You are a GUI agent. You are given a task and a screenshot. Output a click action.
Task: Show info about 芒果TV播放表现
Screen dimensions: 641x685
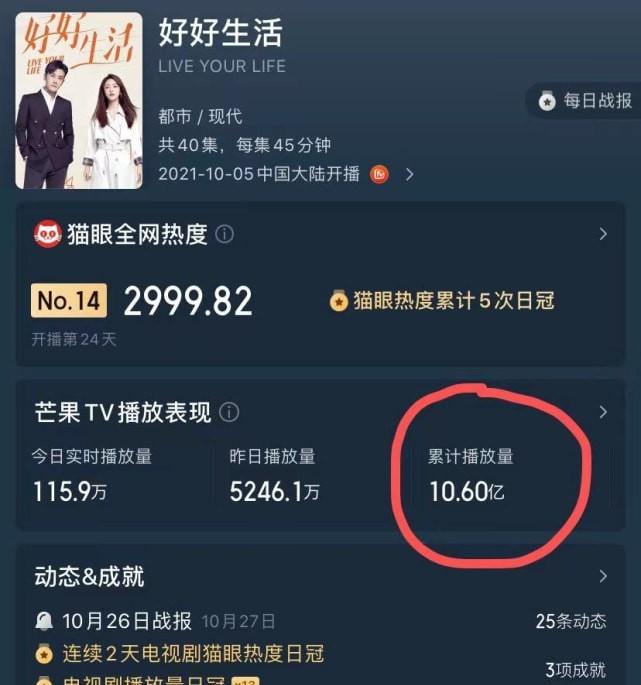(x=229, y=412)
